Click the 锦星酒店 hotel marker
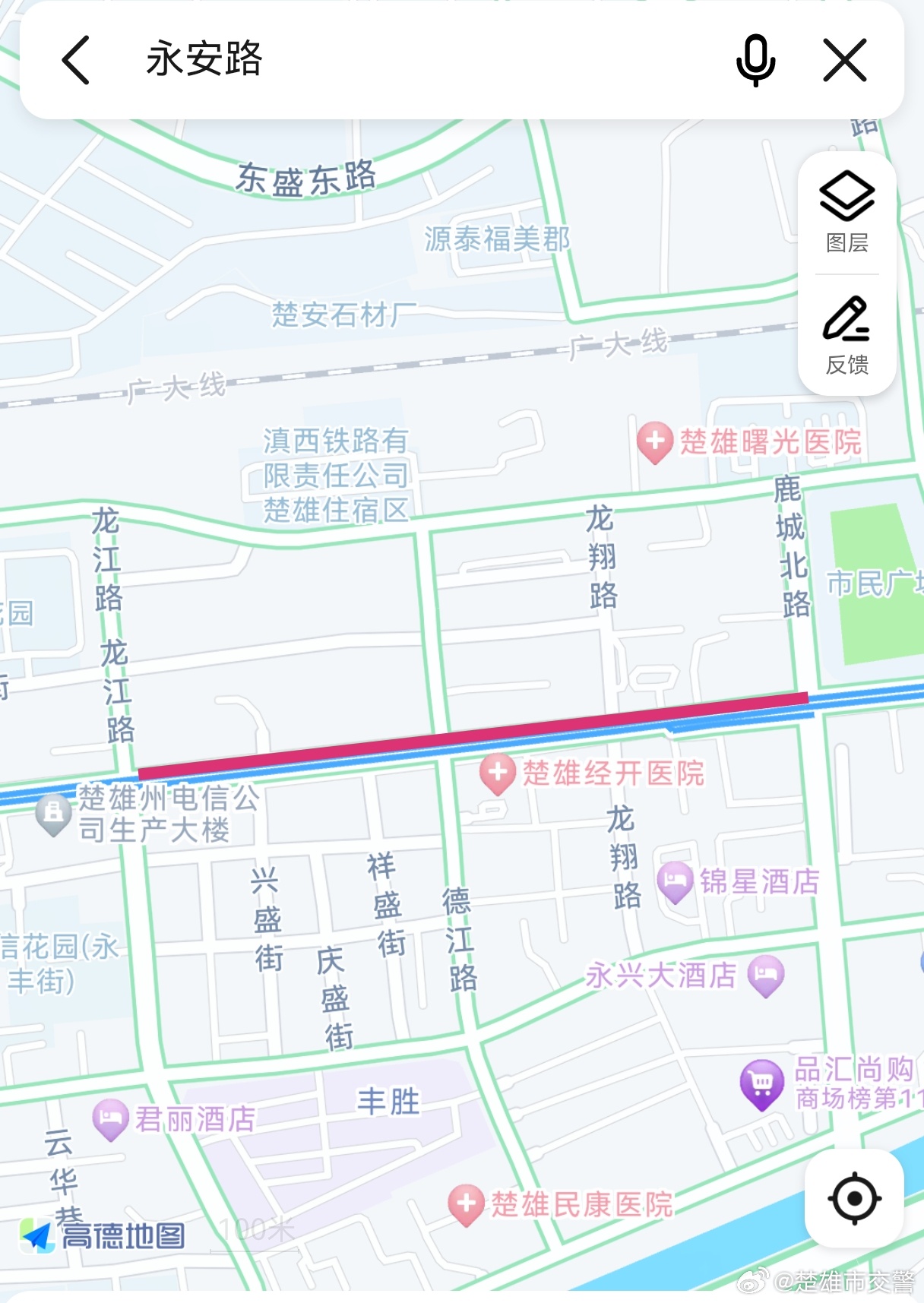The width and height of the screenshot is (924, 1303). click(676, 879)
